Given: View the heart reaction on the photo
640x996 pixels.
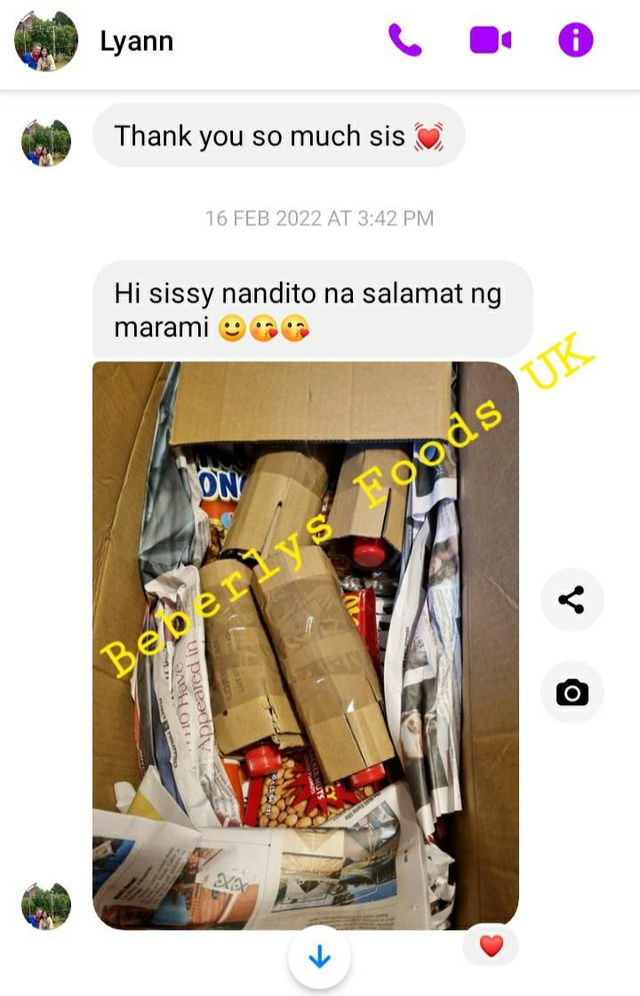Looking at the screenshot, I should (x=490, y=945).
